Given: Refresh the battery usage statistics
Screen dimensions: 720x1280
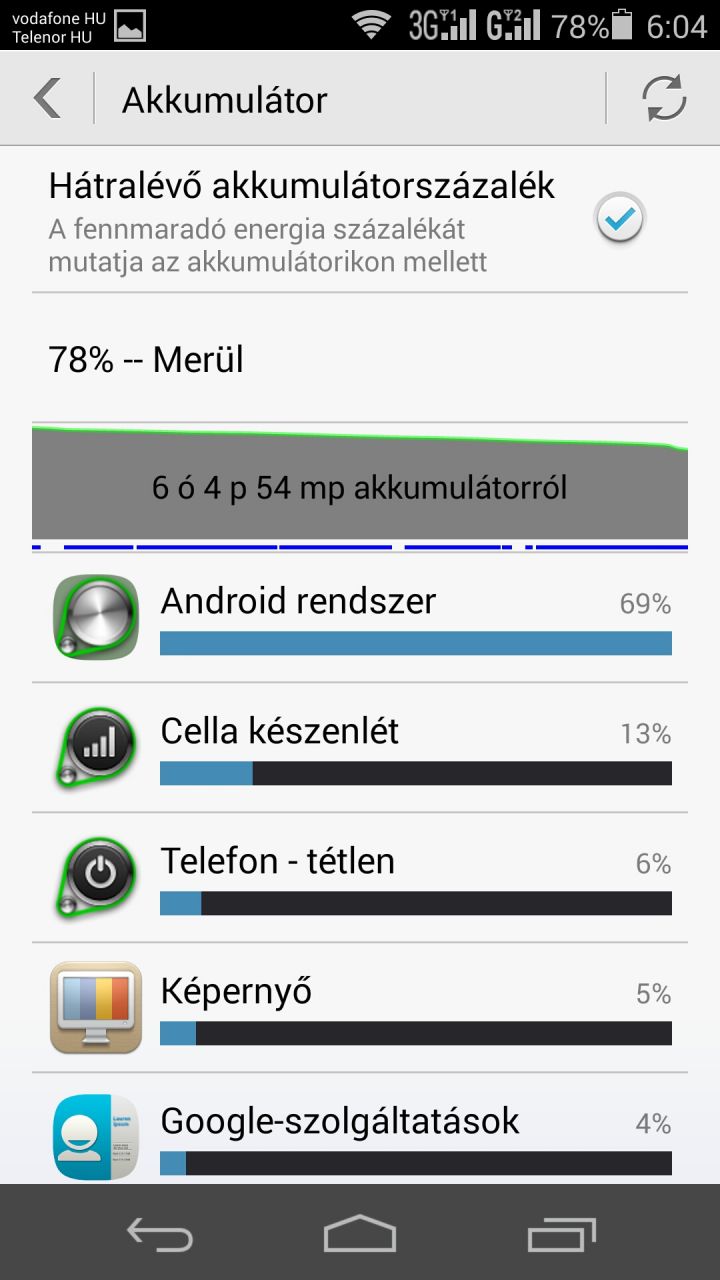Looking at the screenshot, I should (x=664, y=99).
